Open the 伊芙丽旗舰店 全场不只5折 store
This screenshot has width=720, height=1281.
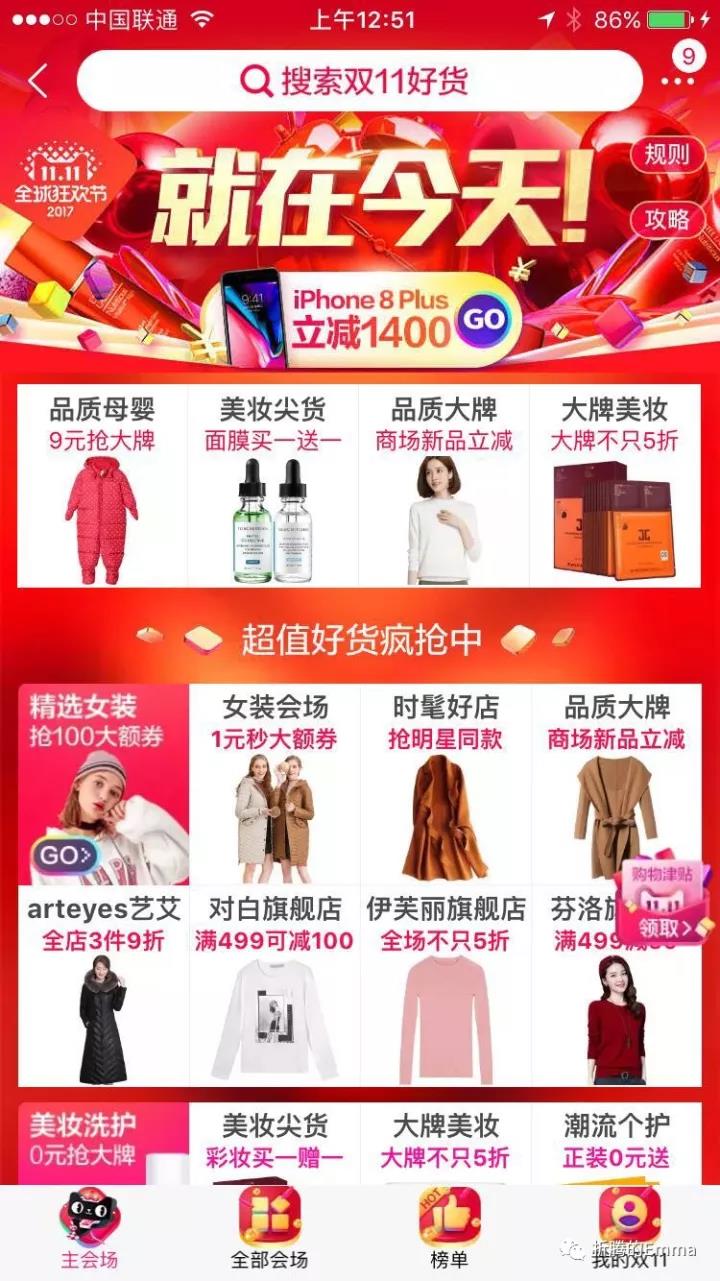point(445,988)
